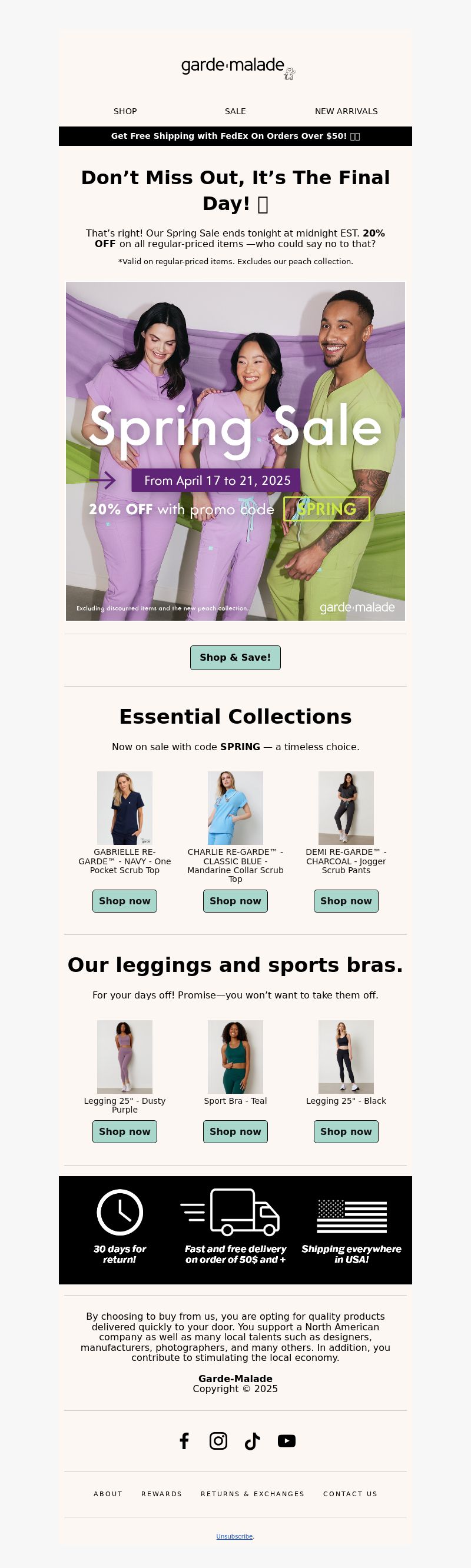Go to the SALE section

(x=235, y=111)
